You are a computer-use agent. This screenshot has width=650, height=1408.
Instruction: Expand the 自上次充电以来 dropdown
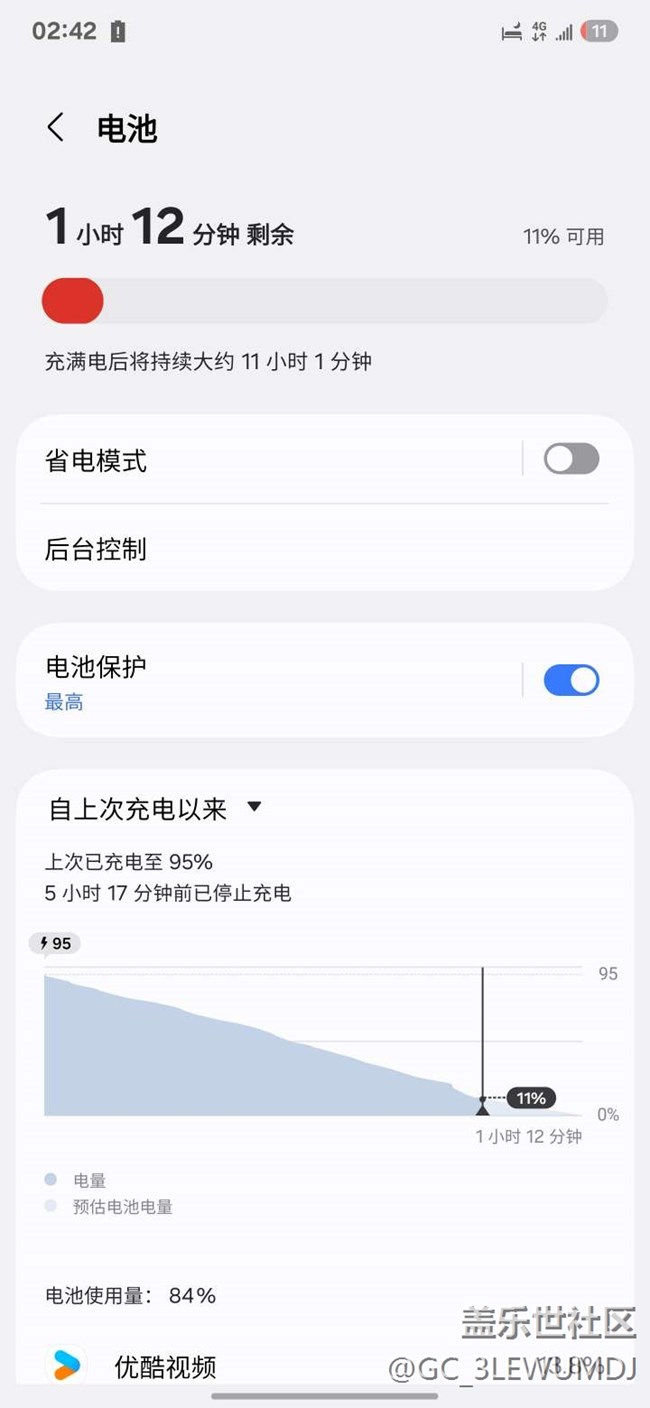(155, 808)
